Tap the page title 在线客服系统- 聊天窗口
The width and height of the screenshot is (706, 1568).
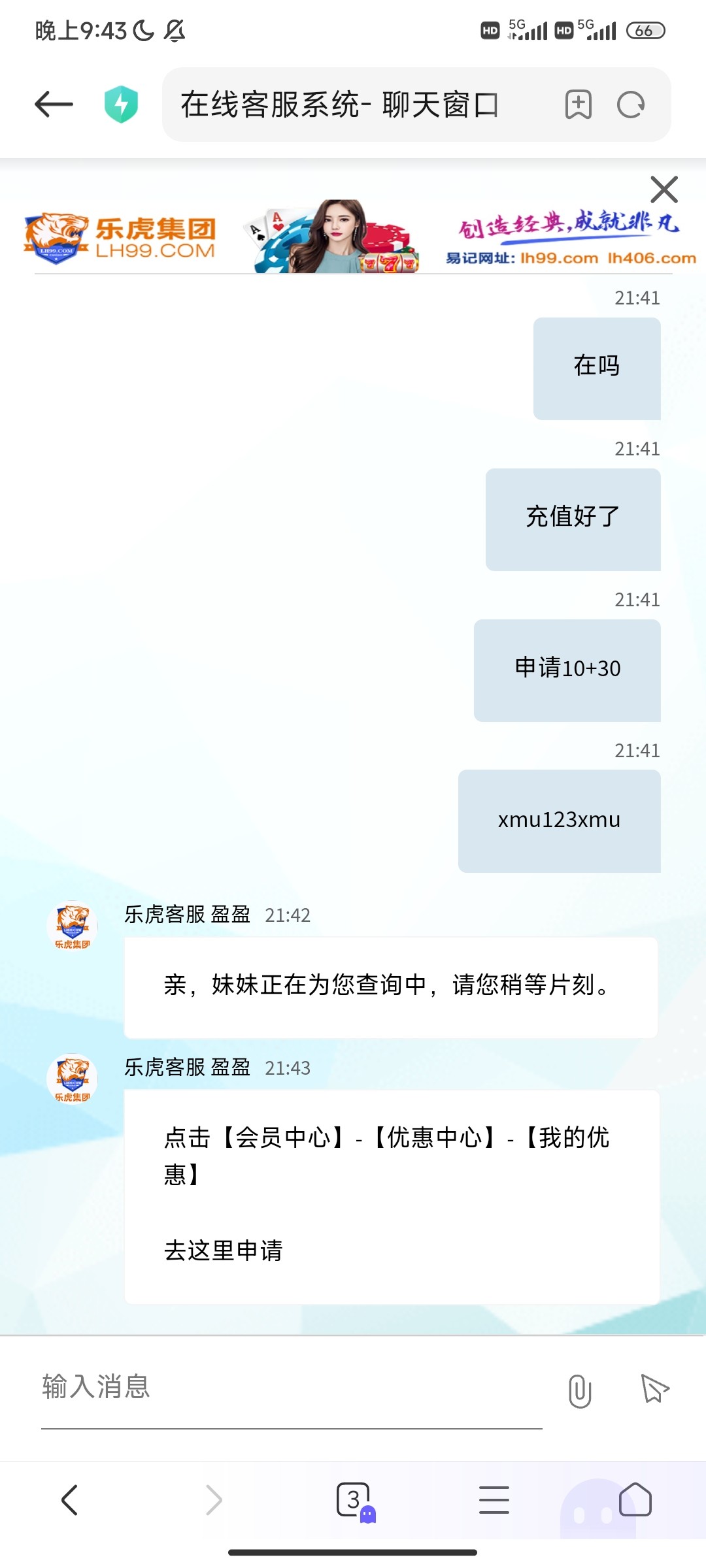(340, 105)
